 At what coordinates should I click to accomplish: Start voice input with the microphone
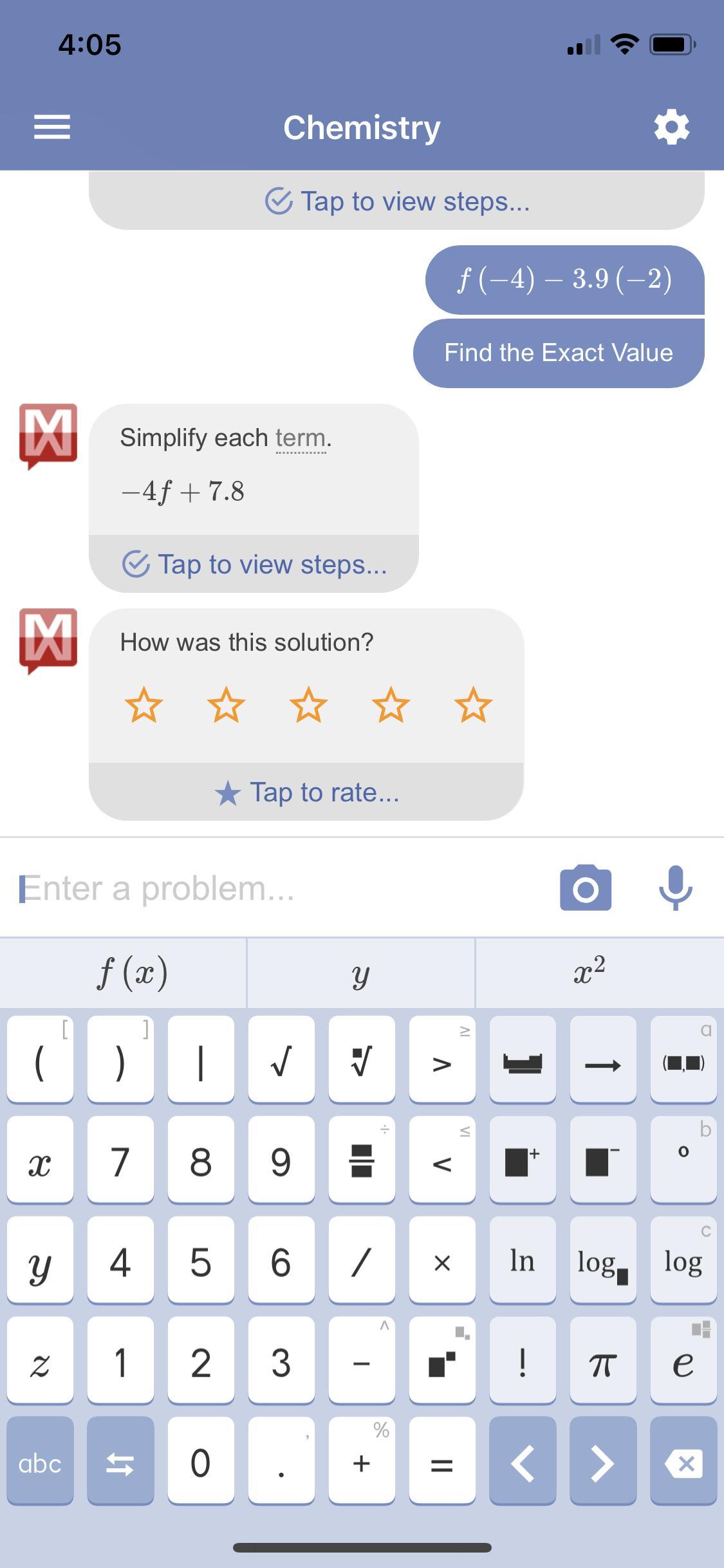pos(675,888)
